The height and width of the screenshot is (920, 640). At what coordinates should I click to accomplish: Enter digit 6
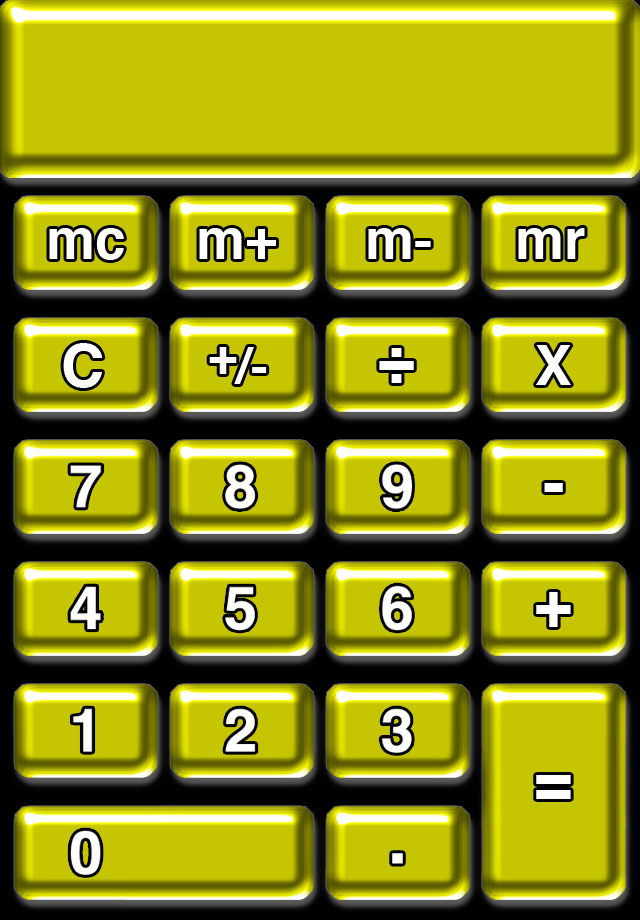pos(397,609)
